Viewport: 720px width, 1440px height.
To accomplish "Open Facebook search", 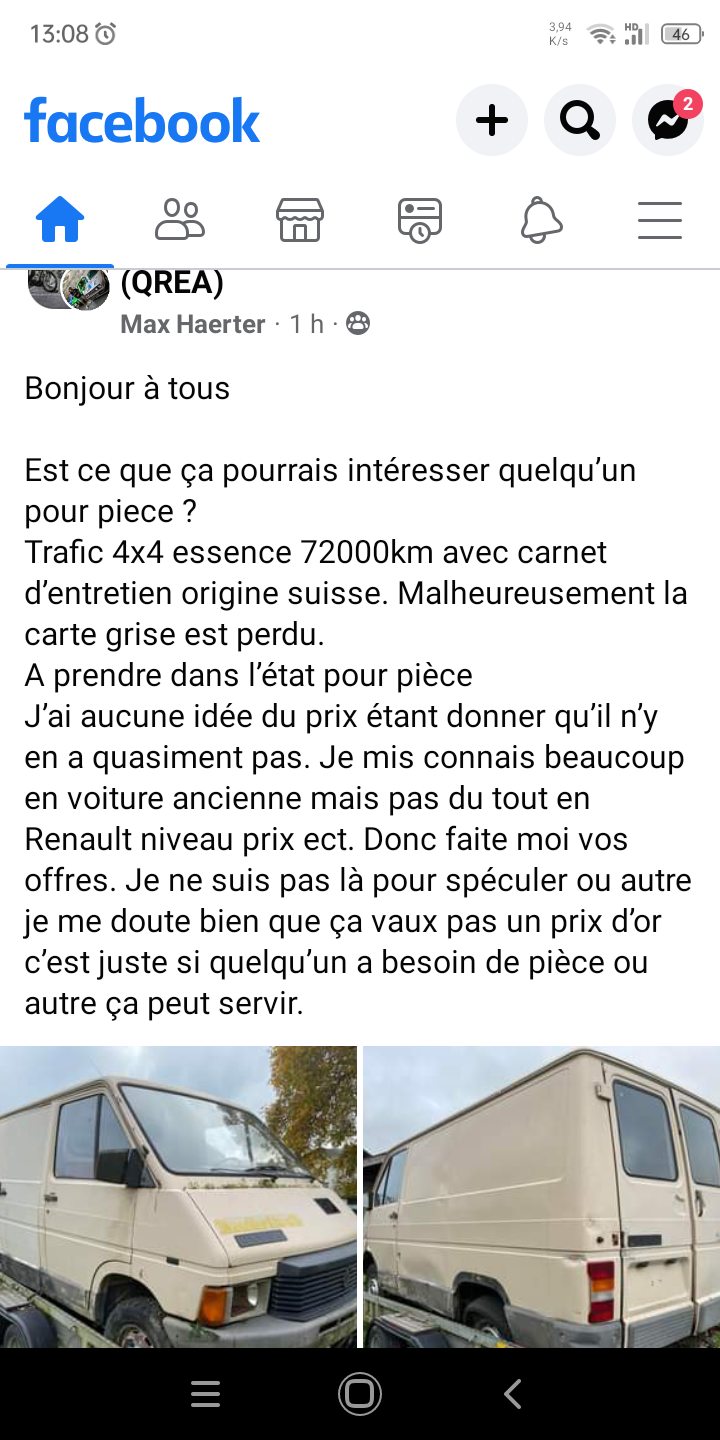I will (580, 121).
